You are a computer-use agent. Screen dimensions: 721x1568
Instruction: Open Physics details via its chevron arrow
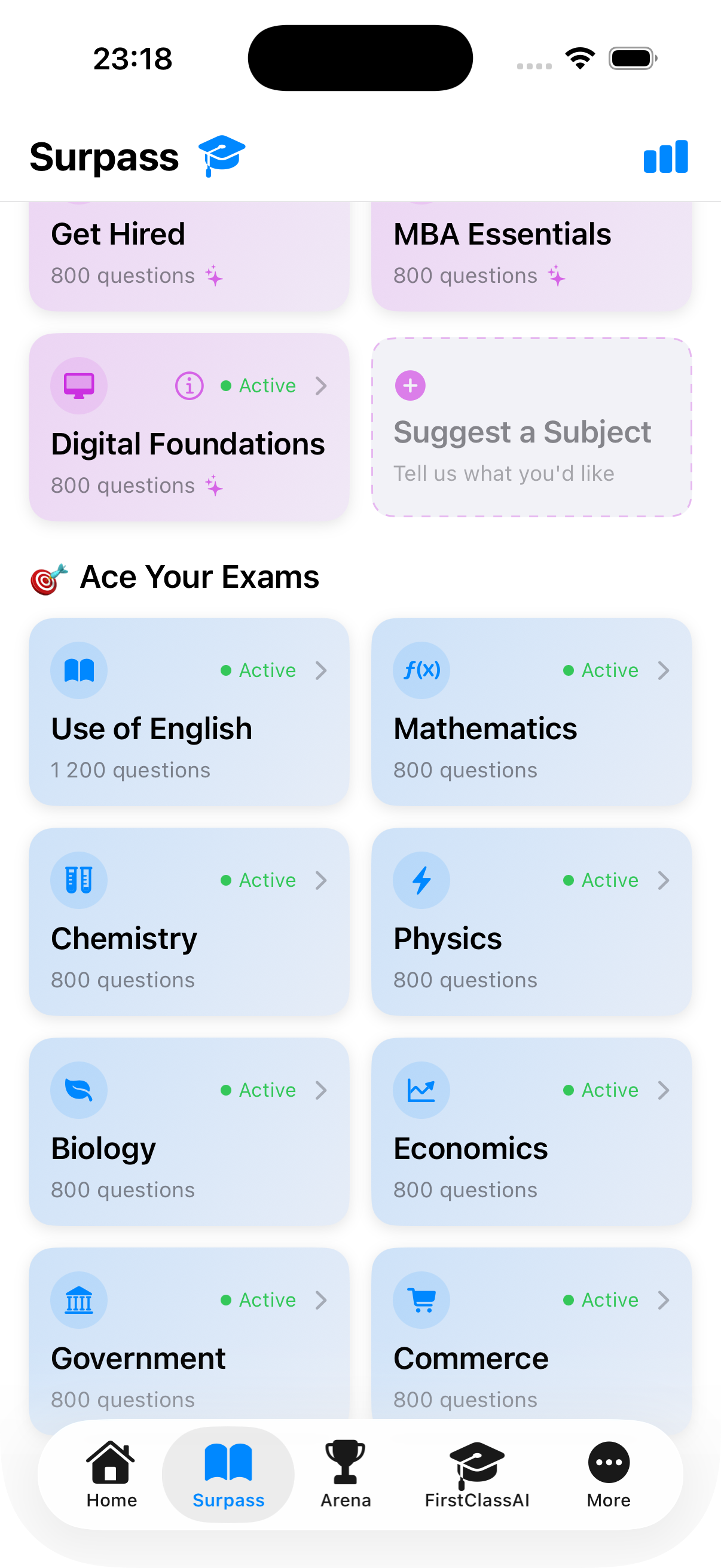click(664, 880)
